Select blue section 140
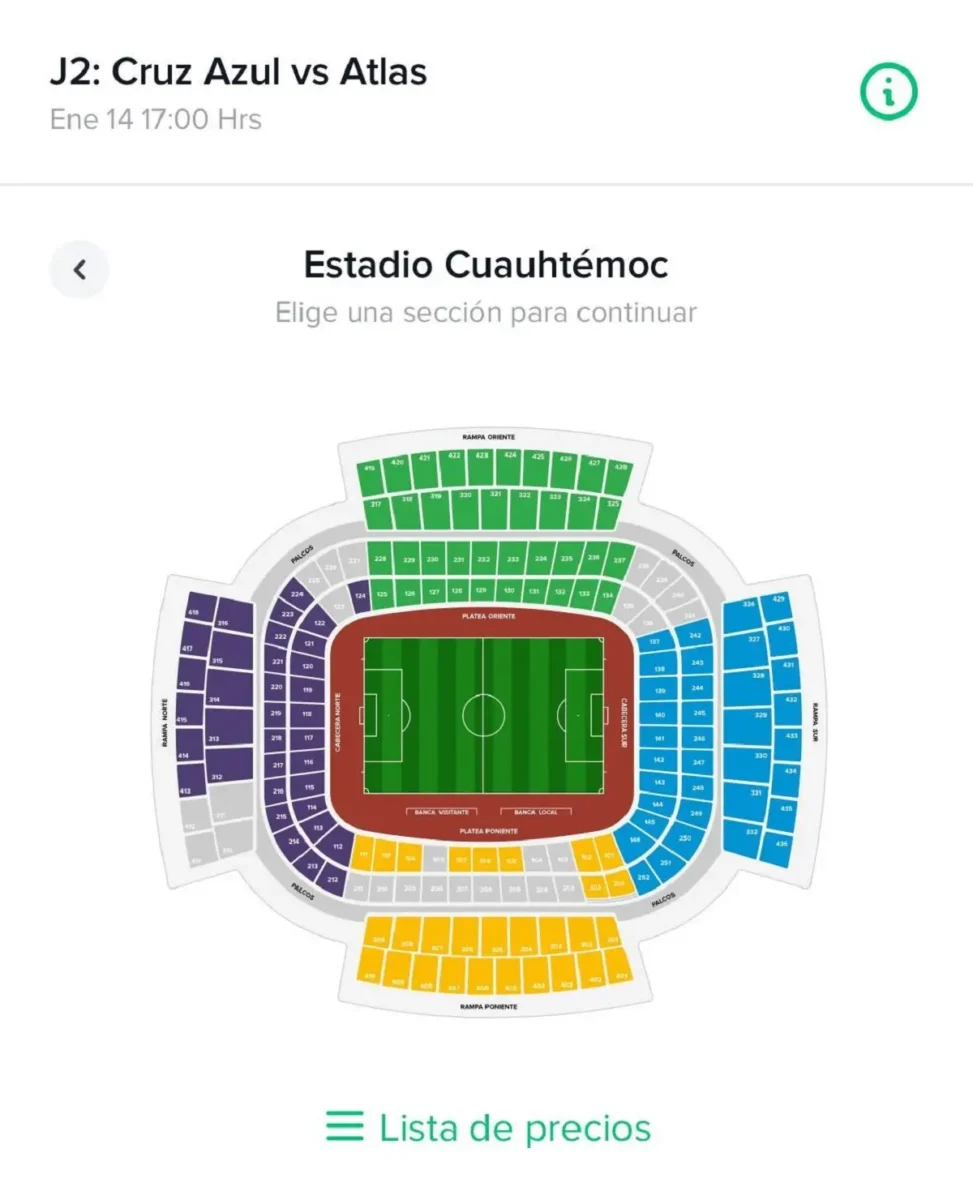973x1200 pixels. (659, 715)
